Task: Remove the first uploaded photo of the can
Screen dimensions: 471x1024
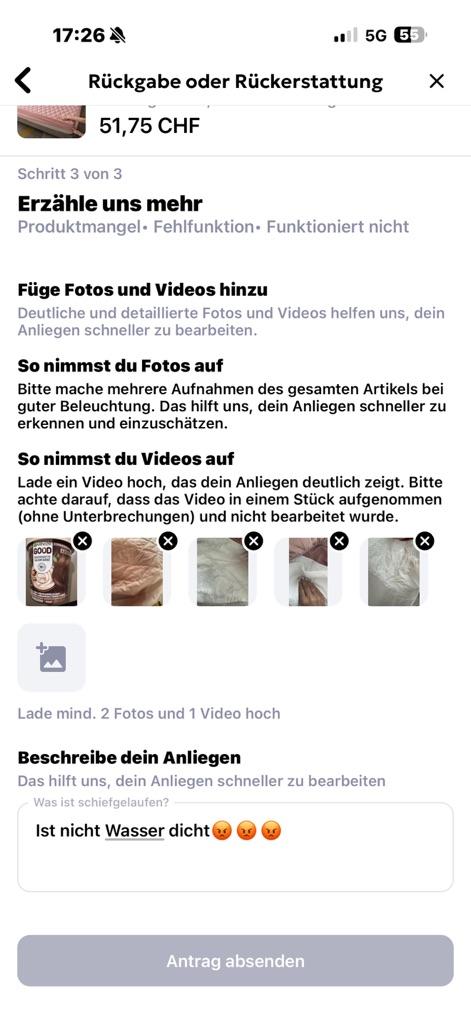Action: pos(83,541)
